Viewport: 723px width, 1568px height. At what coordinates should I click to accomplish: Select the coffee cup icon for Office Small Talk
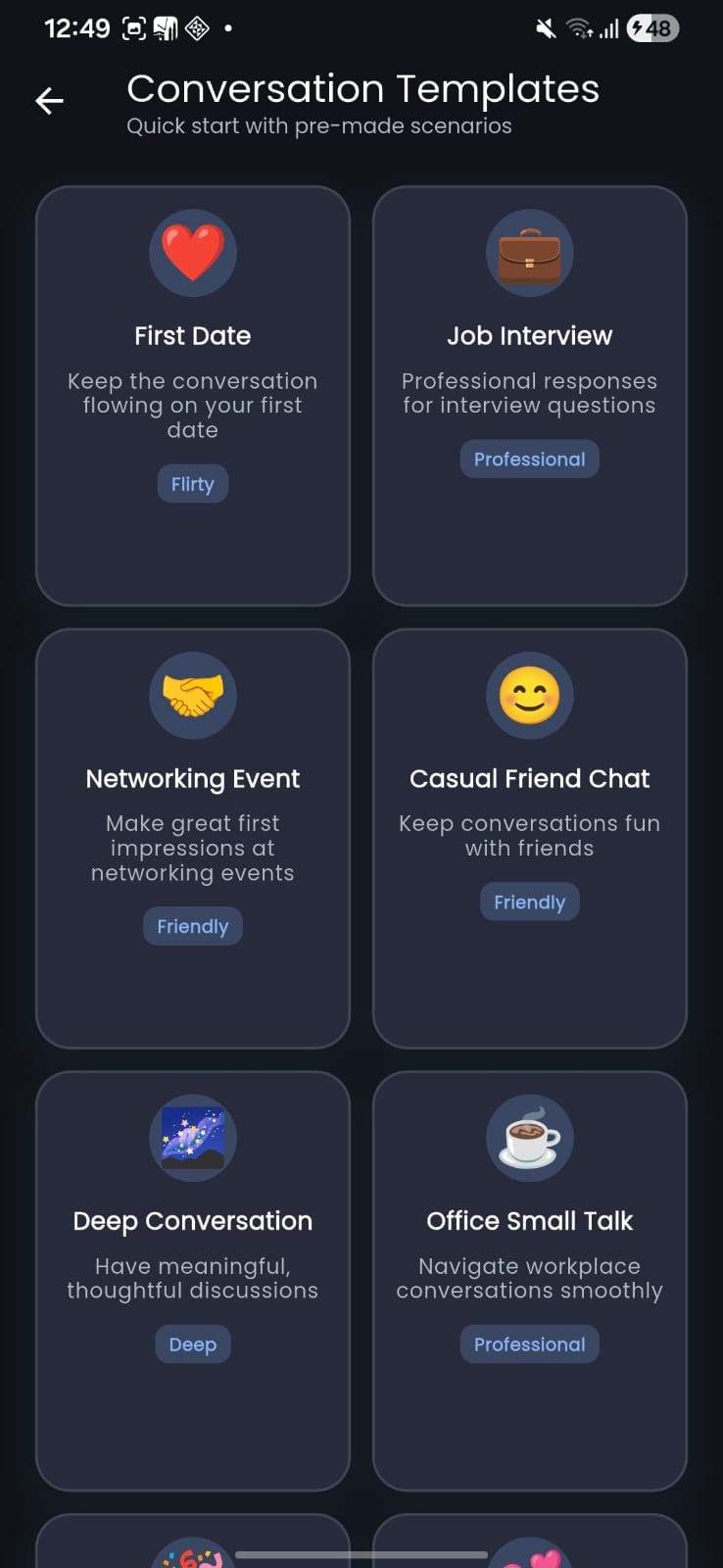tap(529, 1137)
